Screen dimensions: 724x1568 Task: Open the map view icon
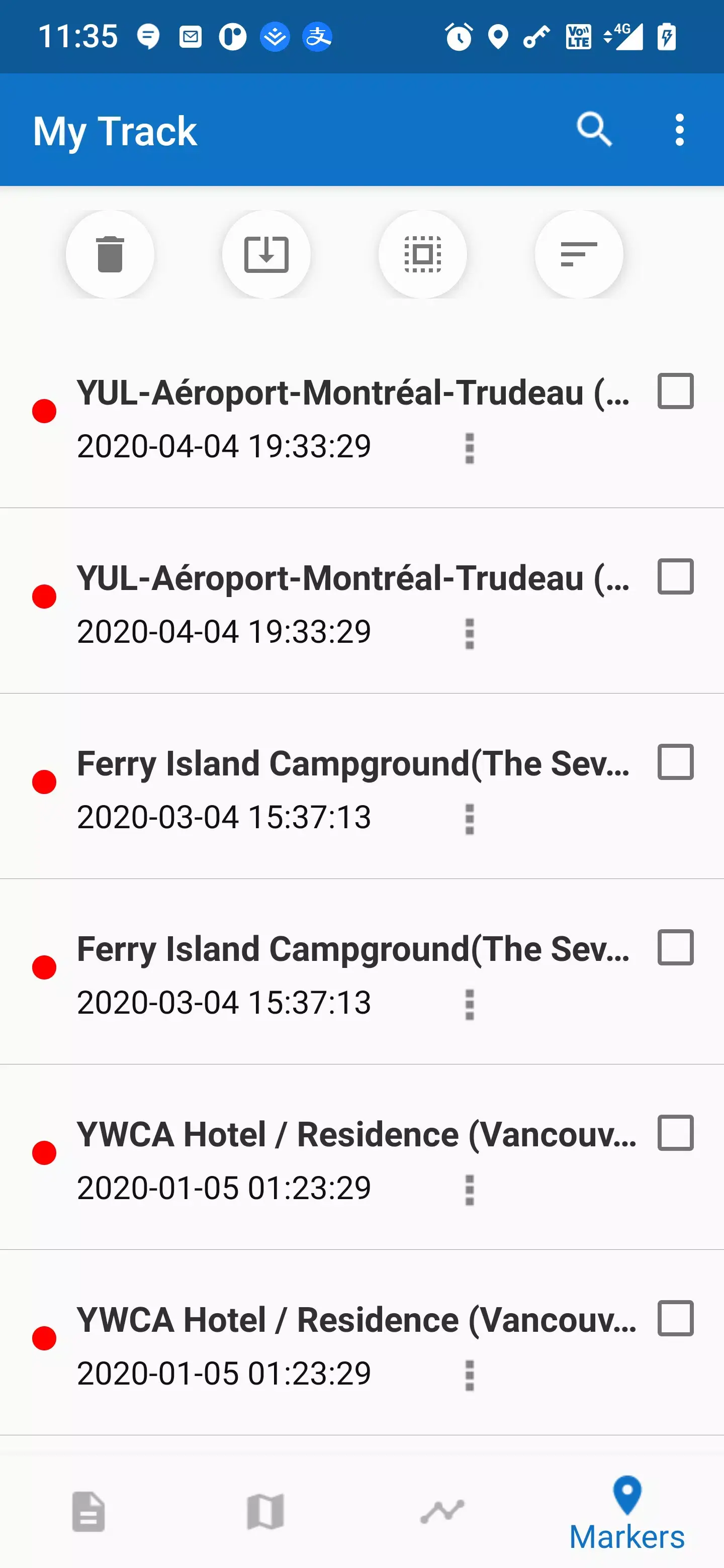point(264,1510)
